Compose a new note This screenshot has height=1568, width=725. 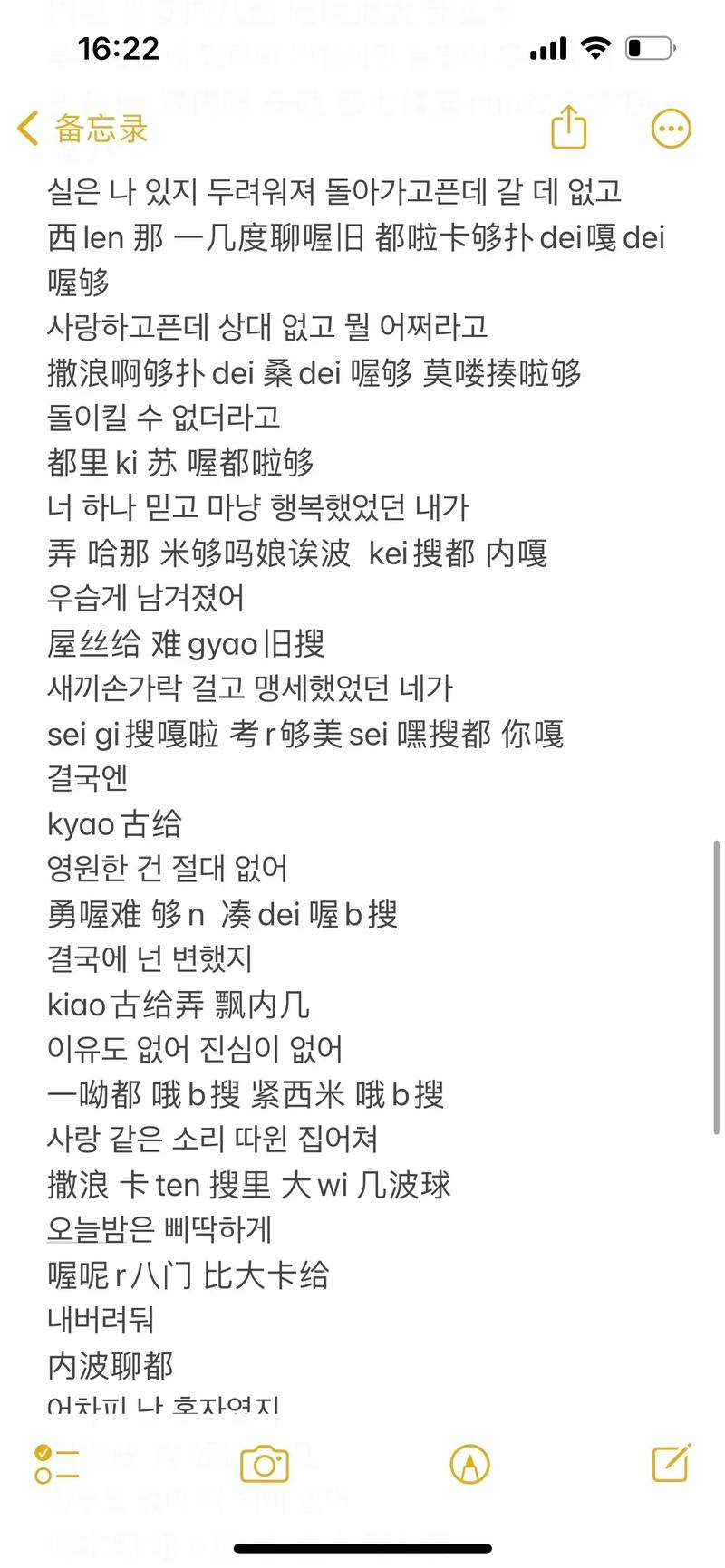672,1463
